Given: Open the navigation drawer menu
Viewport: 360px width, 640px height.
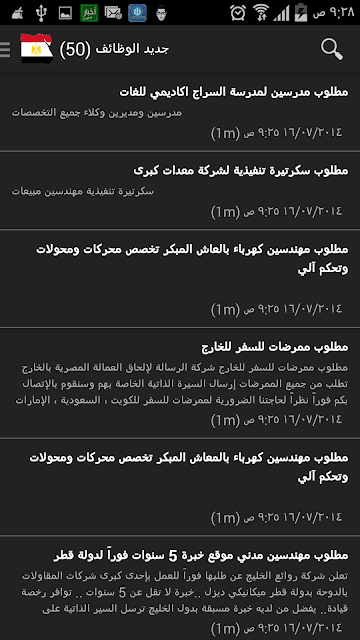Looking at the screenshot, I should click(5, 49).
